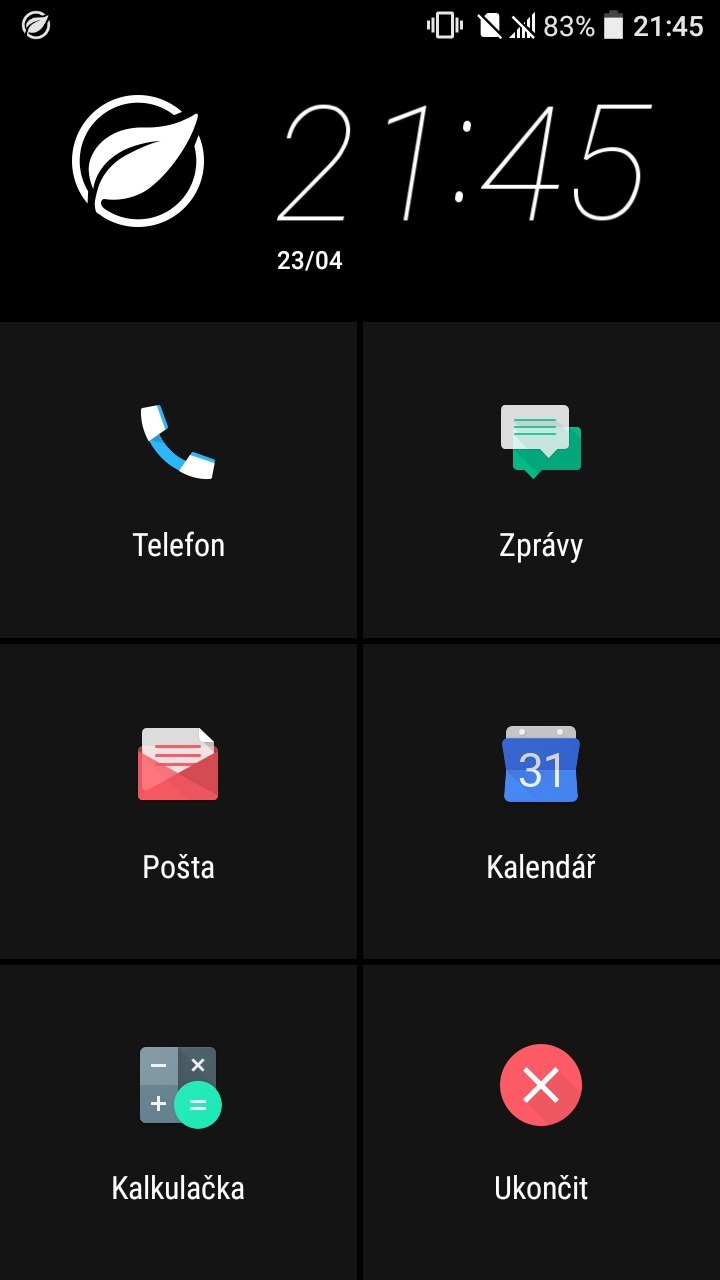Screen dimensions: 720x1280
Task: Open the Zprávy messaging app
Action: (x=540, y=442)
